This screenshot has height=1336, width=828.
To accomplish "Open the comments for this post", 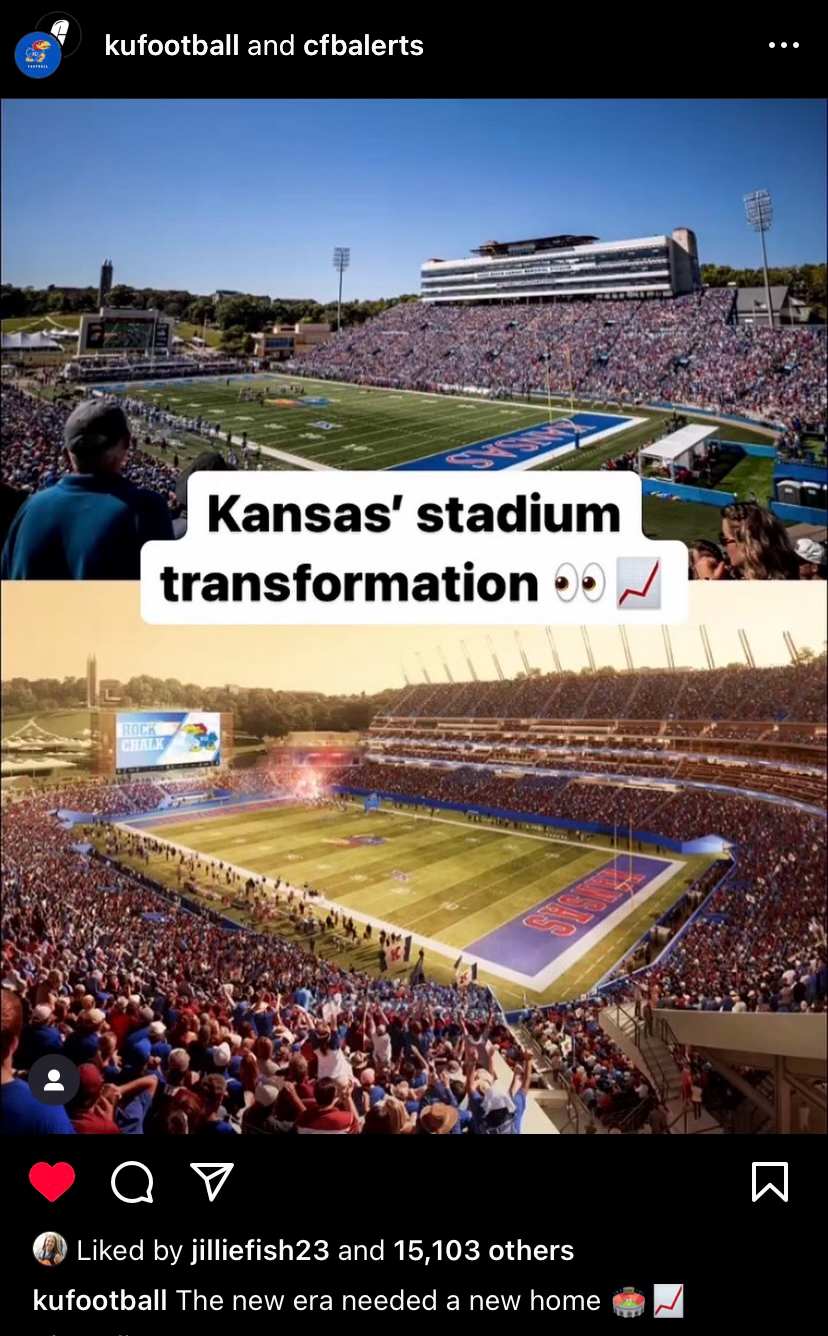I will 132,1182.
